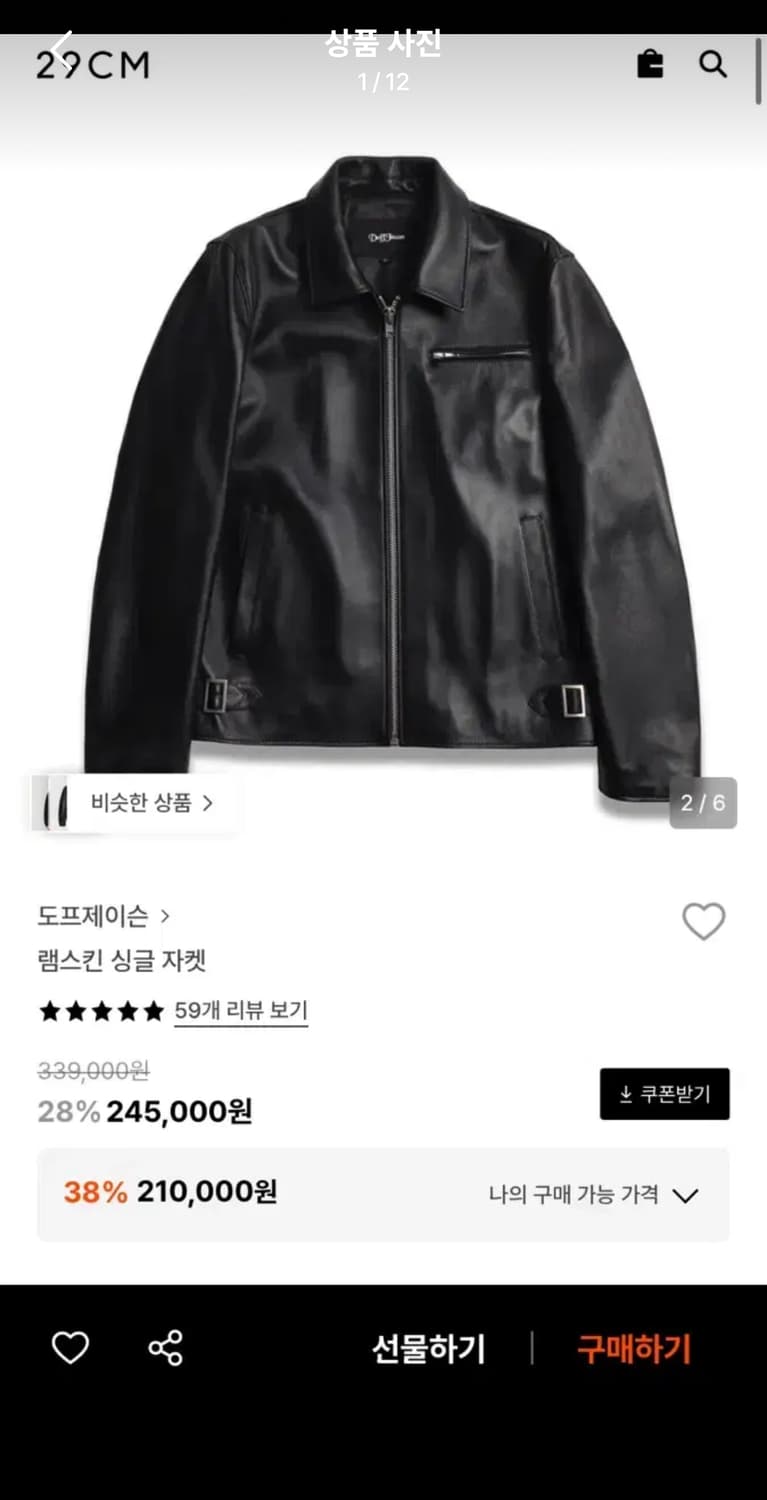Open 59개 리뷰 보기 reviews link
767x1500 pixels.
point(241,1011)
